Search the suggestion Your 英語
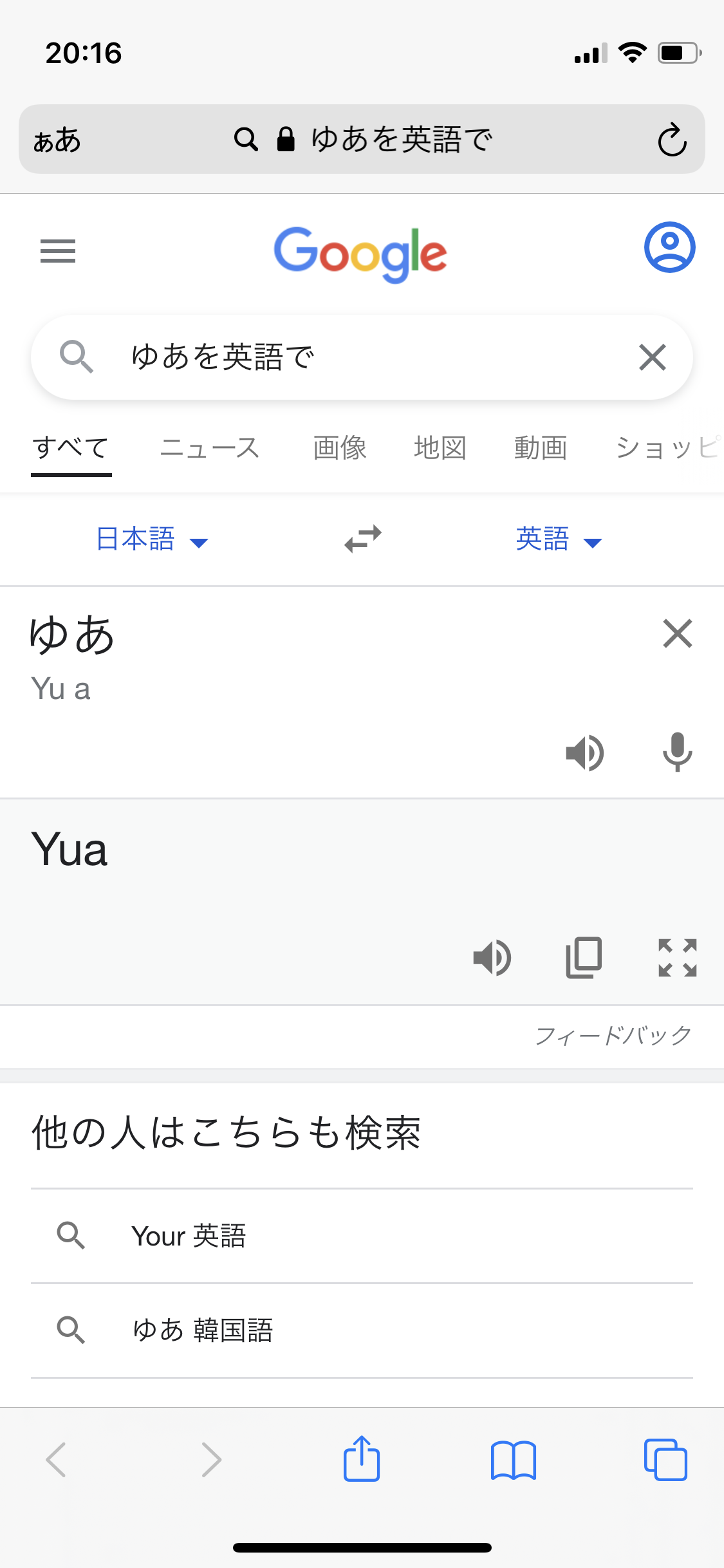This screenshot has width=724, height=1568. pos(189,1236)
